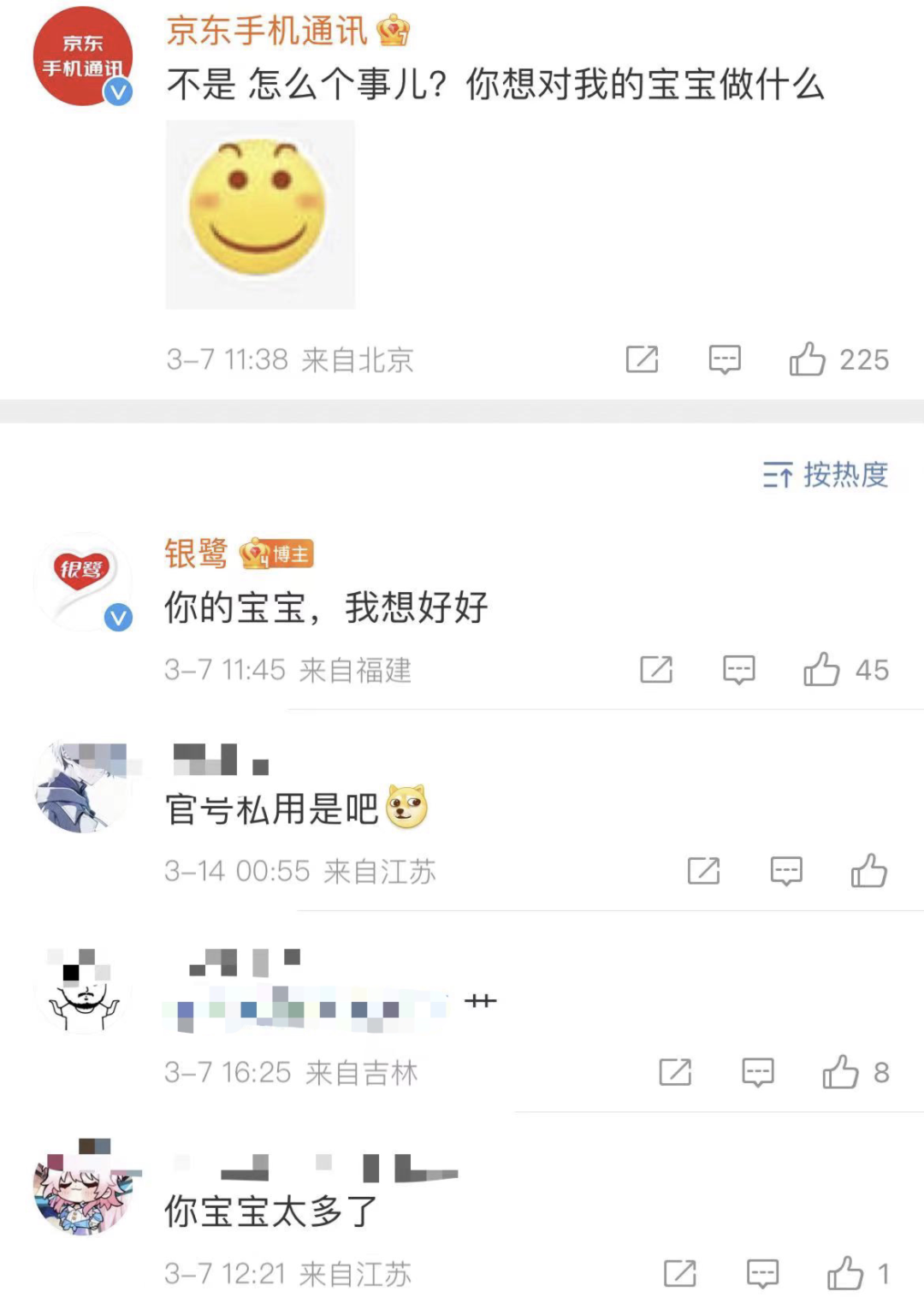Like the 你宝宝太多了 comment

[845, 1274]
